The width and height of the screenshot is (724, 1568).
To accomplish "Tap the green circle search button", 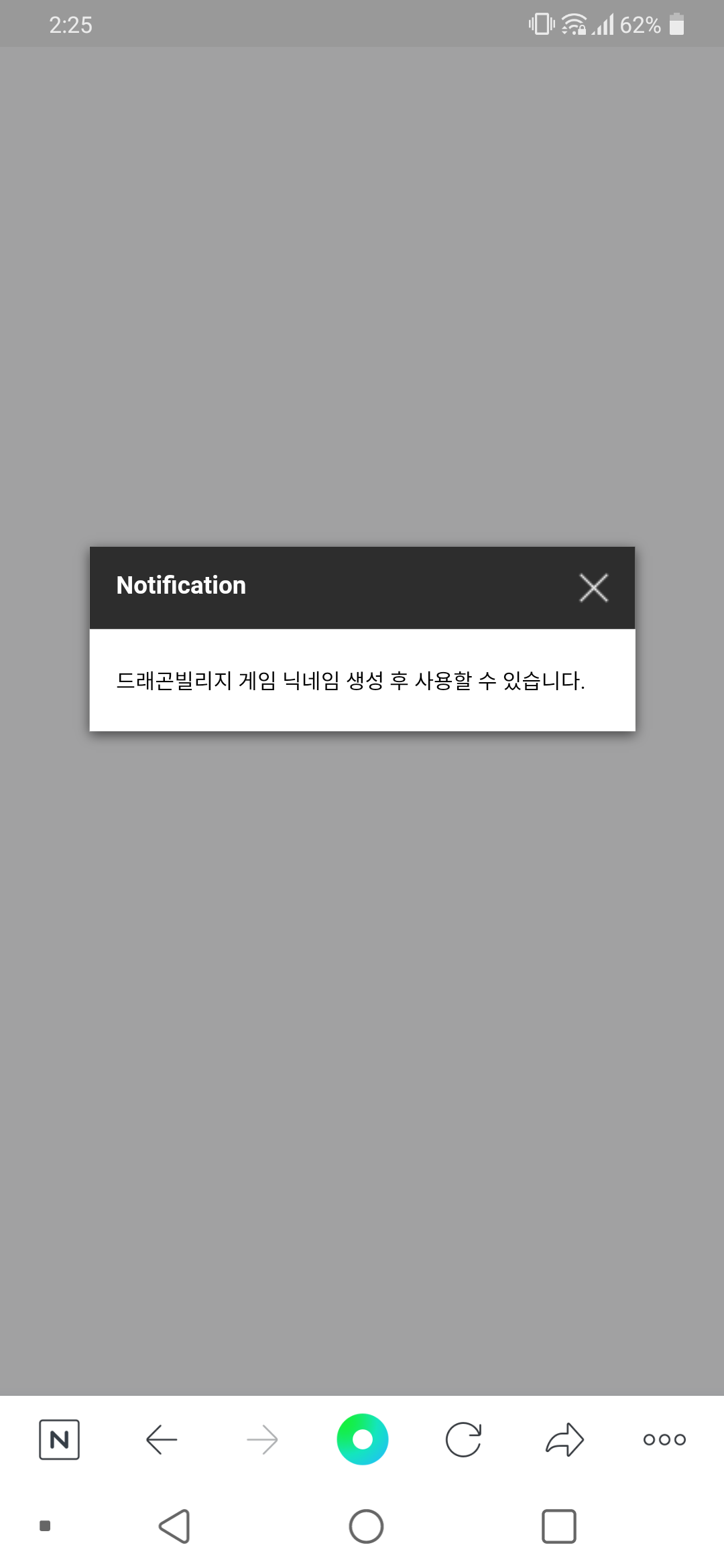I will pyautogui.click(x=362, y=1439).
